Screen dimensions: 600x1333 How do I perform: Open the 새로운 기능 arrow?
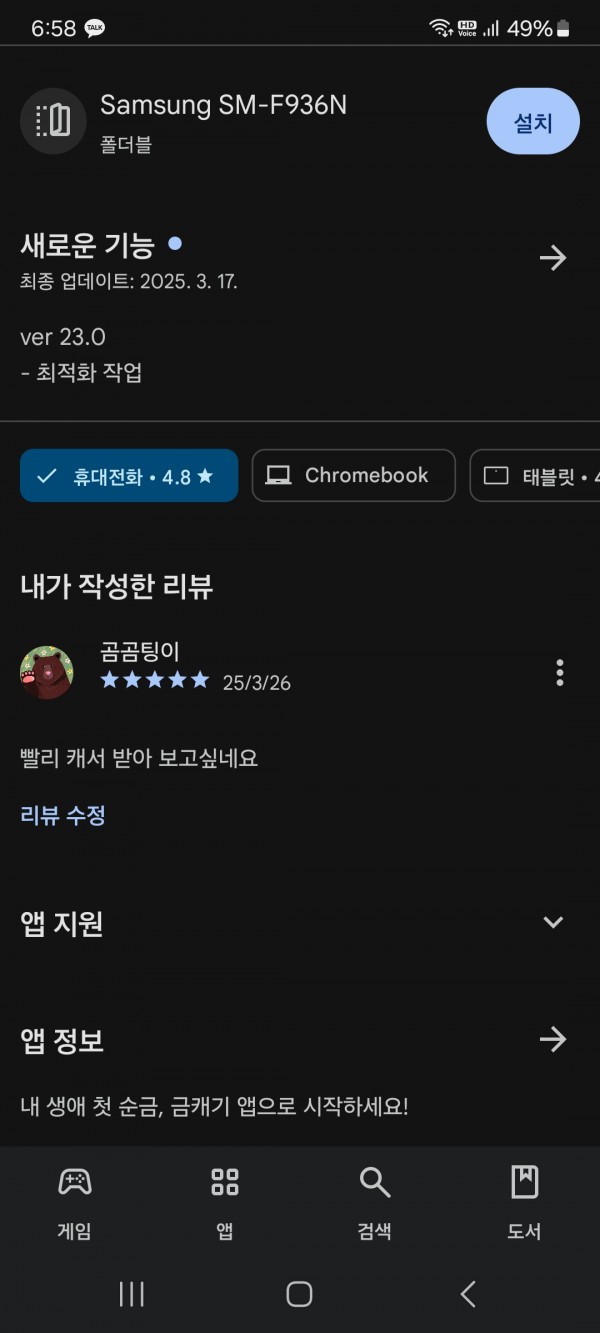pos(553,259)
